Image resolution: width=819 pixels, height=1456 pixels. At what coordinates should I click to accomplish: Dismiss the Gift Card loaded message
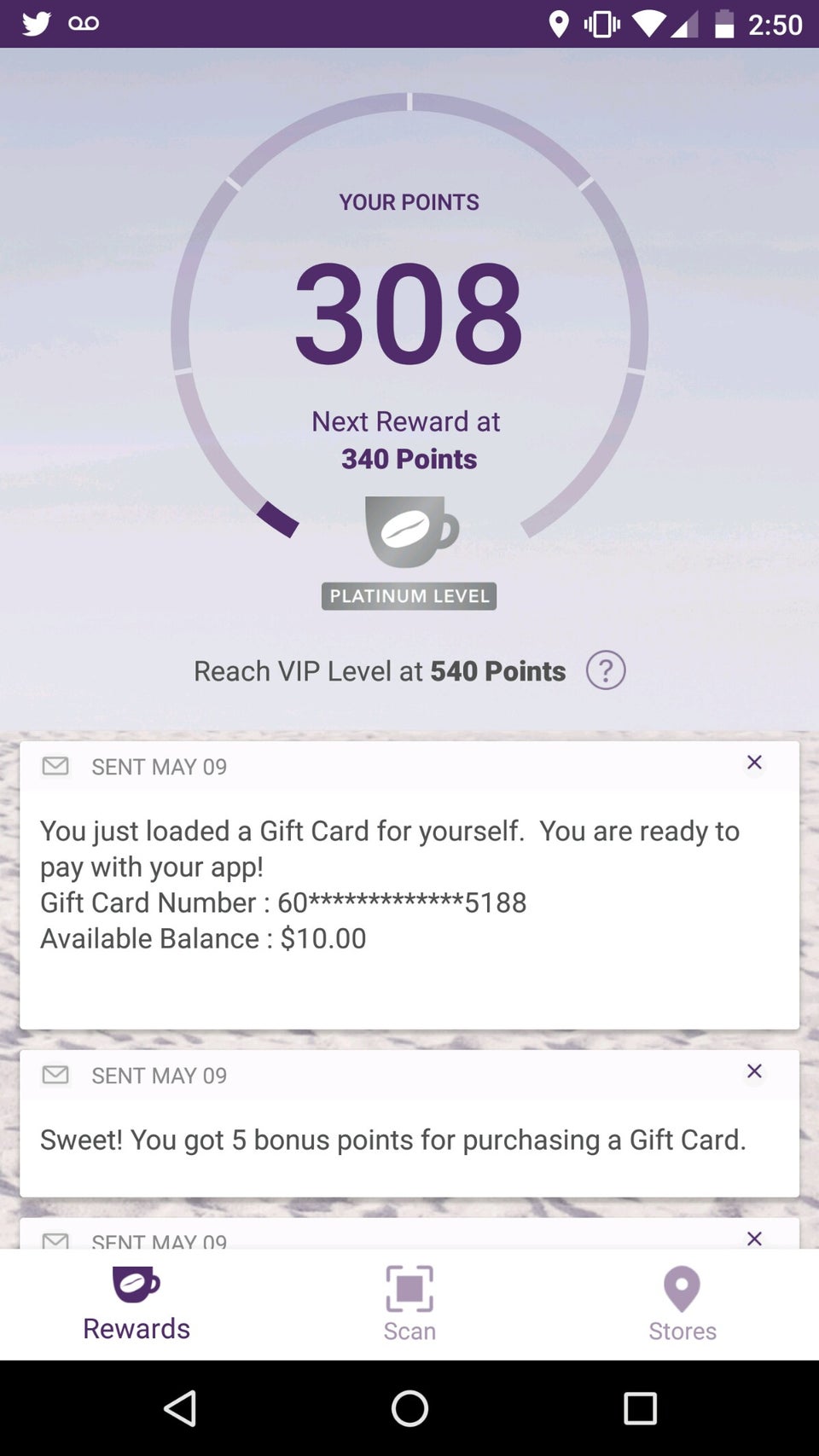point(754,763)
